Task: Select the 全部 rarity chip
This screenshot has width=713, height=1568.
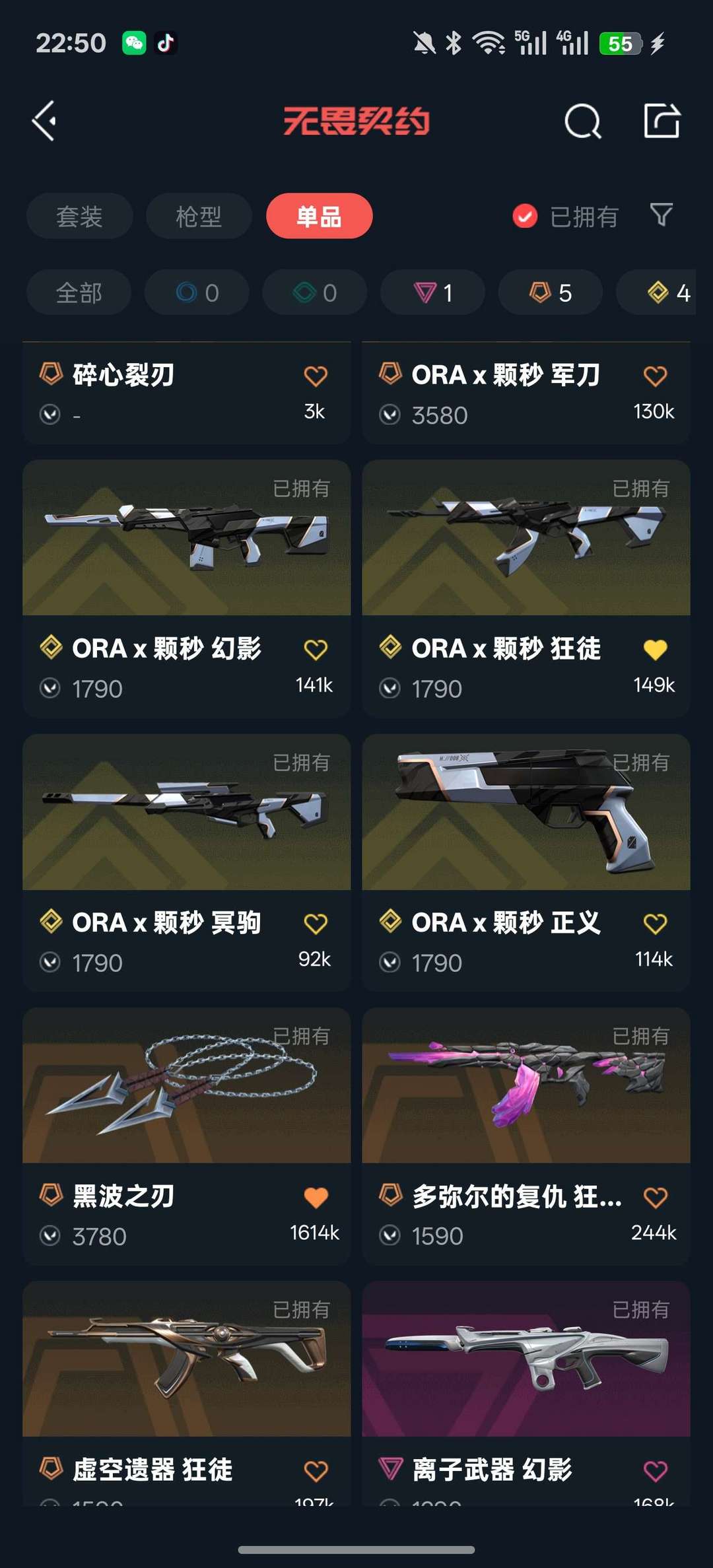Action: click(x=79, y=292)
